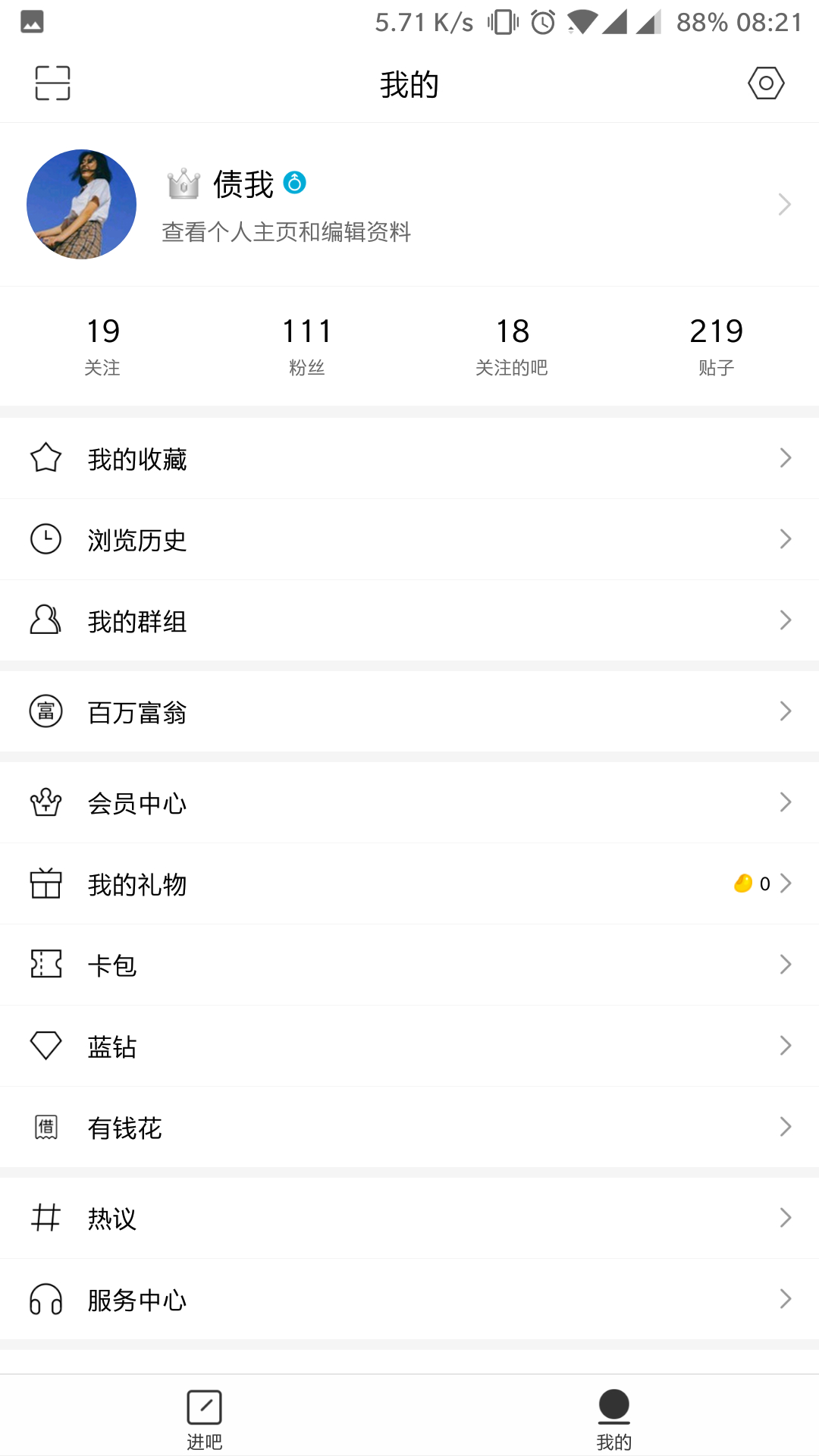
Task: Open 有钱花 loan service
Action: (409, 1127)
